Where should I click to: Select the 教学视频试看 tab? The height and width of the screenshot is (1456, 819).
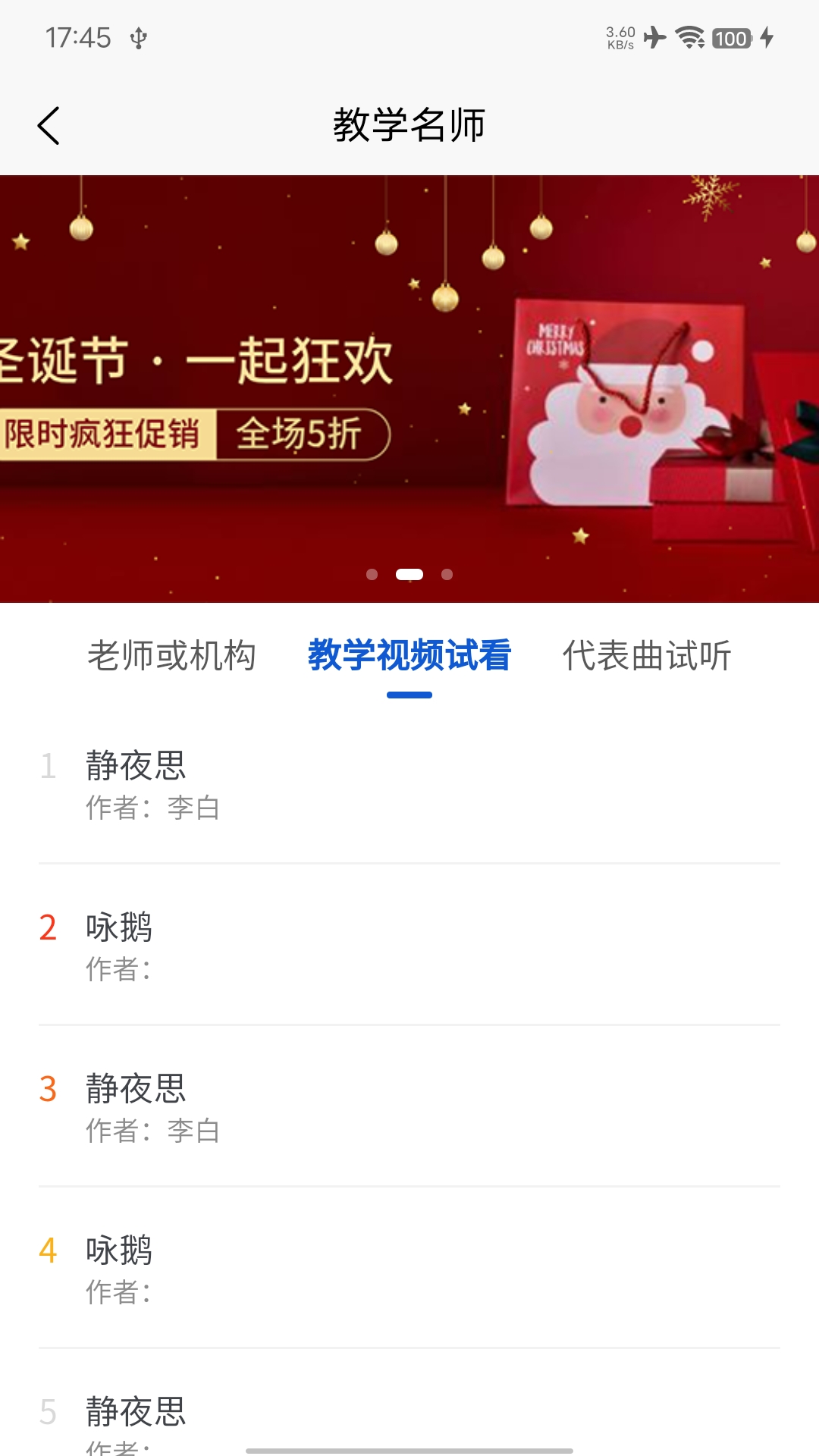409,655
